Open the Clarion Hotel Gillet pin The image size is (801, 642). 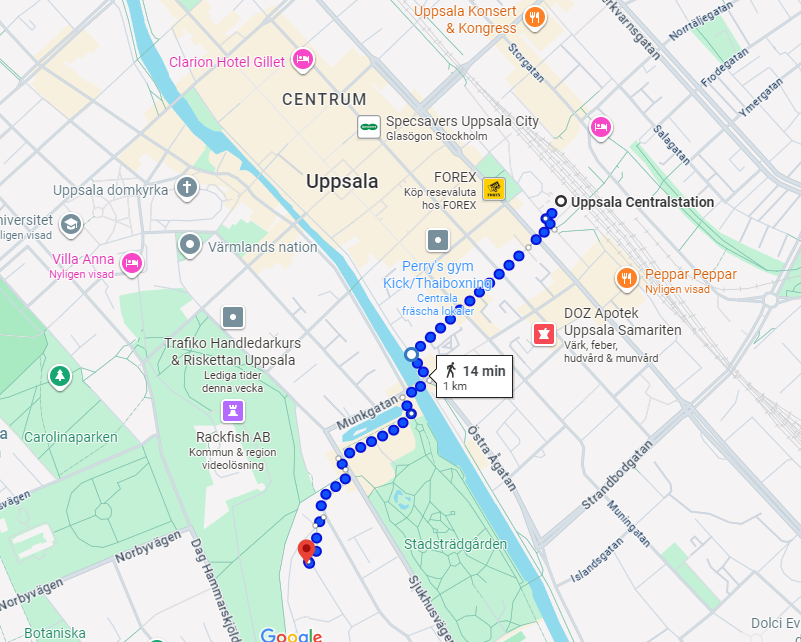[x=302, y=60]
